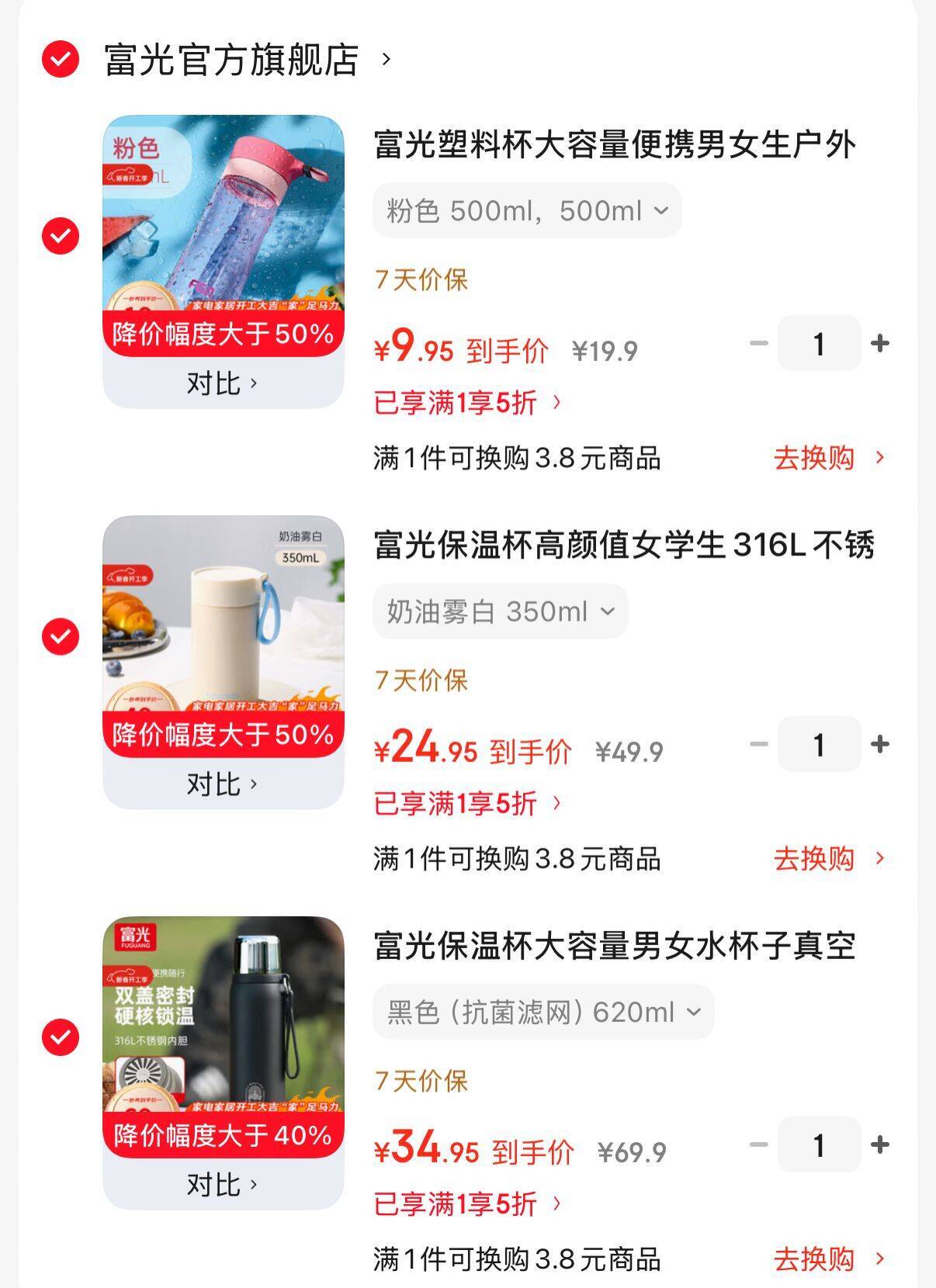Increase quantity of the 350ml cream thermos

coord(880,744)
